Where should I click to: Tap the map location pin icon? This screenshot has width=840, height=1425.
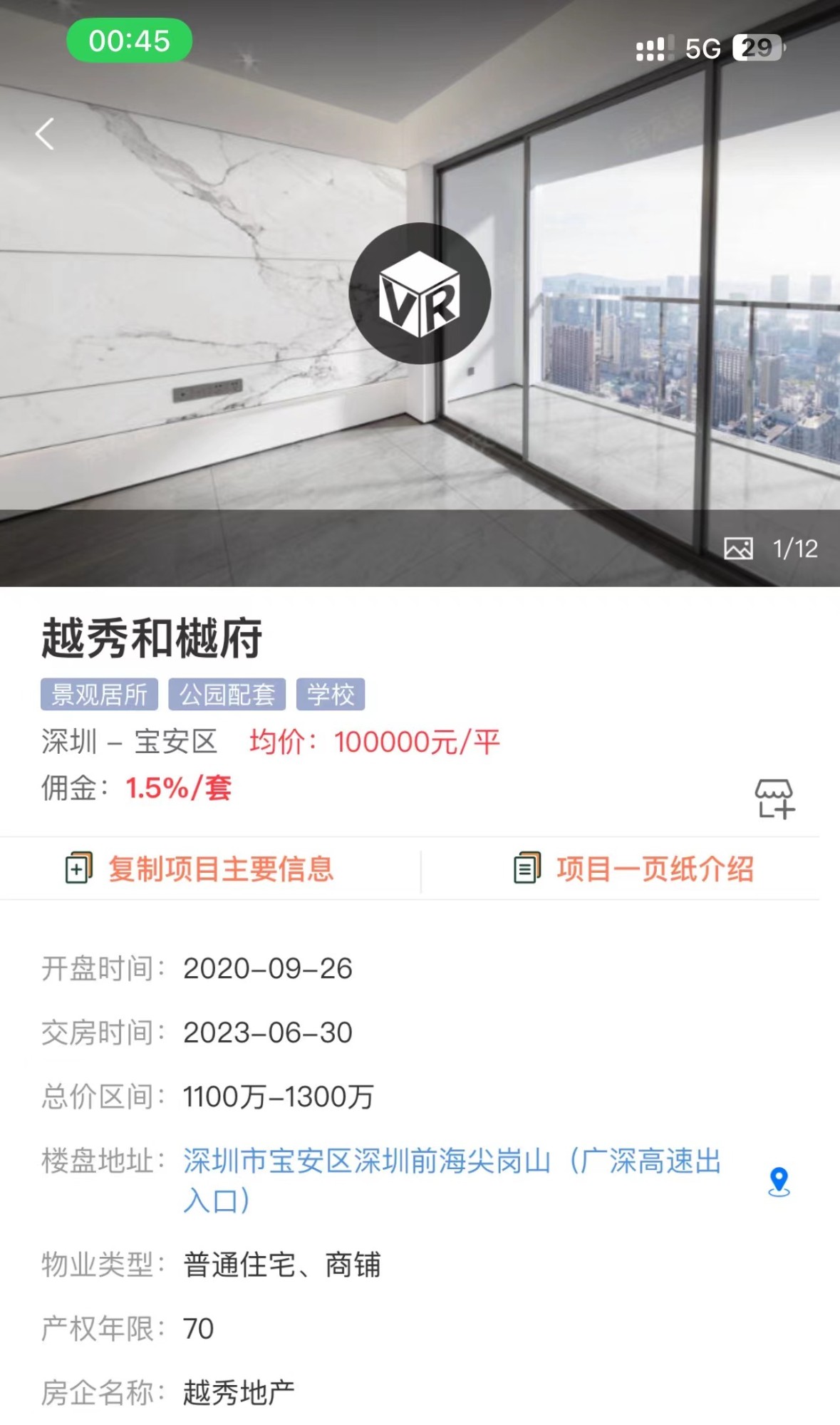coord(779,1182)
